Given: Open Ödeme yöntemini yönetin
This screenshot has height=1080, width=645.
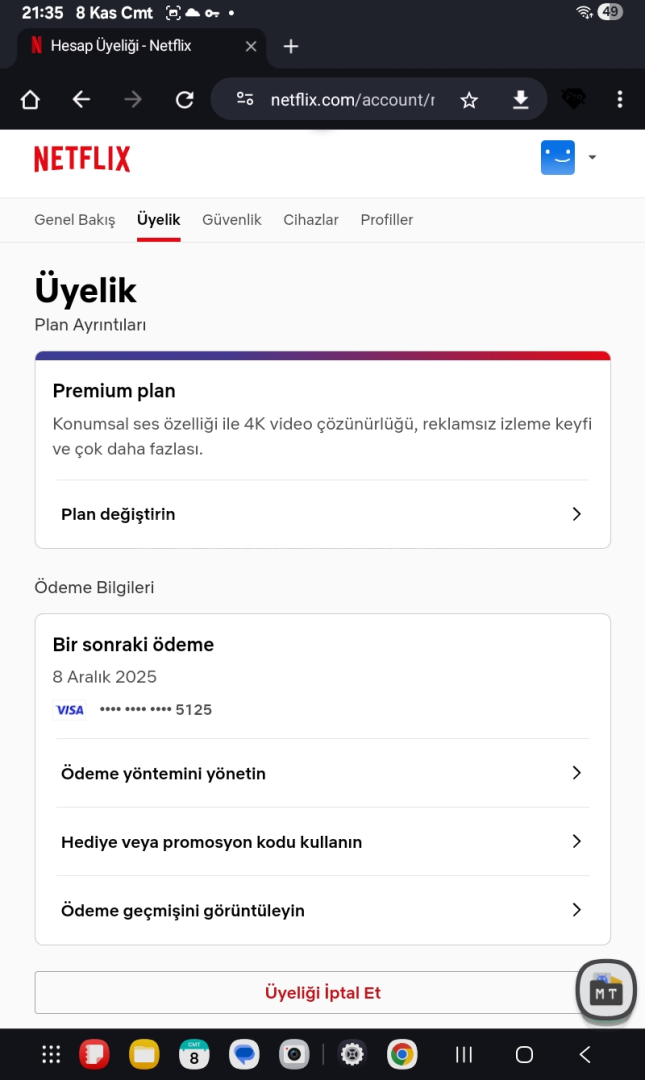Looking at the screenshot, I should click(x=322, y=773).
